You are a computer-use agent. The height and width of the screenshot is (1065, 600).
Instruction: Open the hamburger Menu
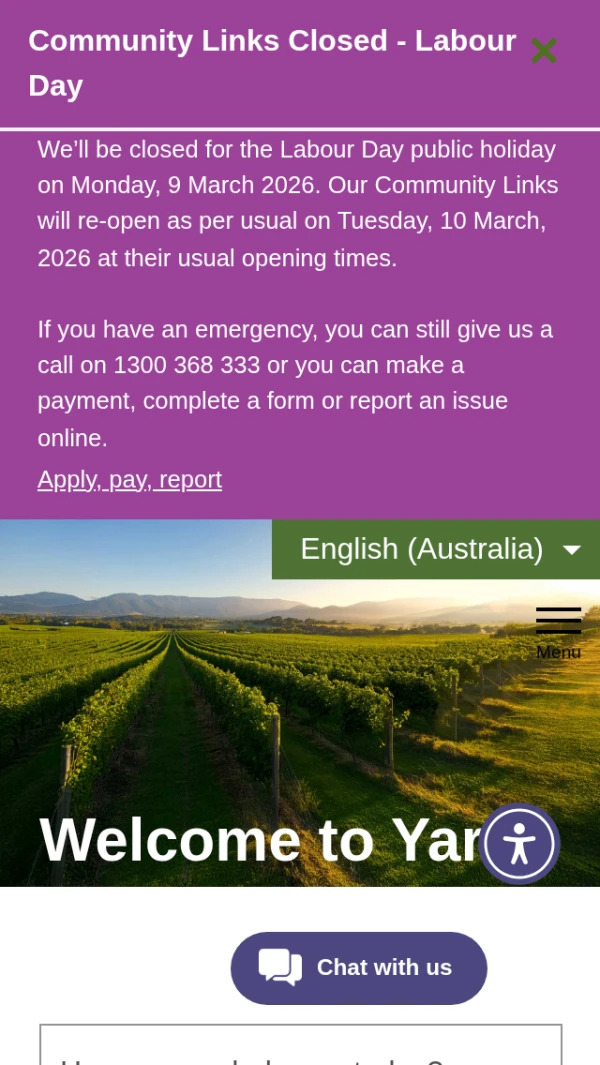click(x=558, y=632)
